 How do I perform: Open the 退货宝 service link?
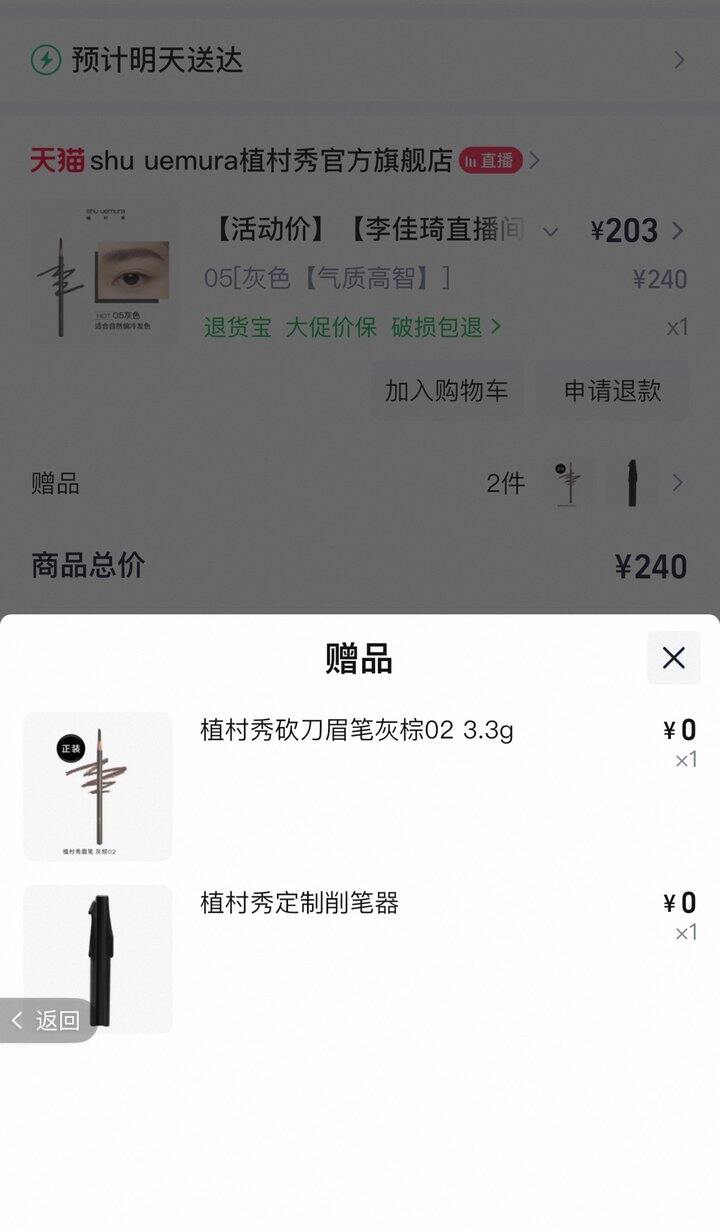237,327
